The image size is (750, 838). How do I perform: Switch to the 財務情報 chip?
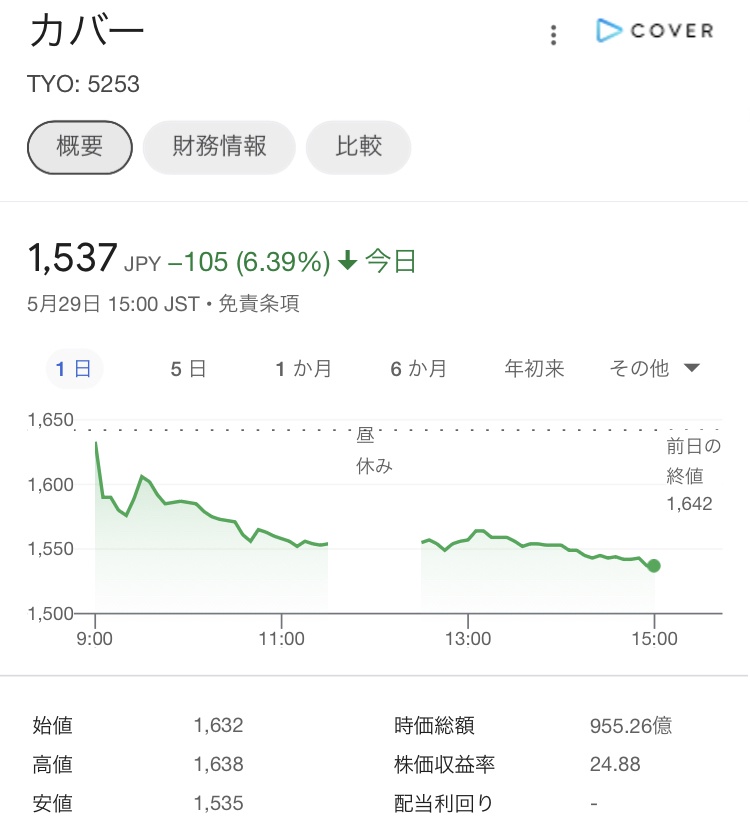(219, 147)
